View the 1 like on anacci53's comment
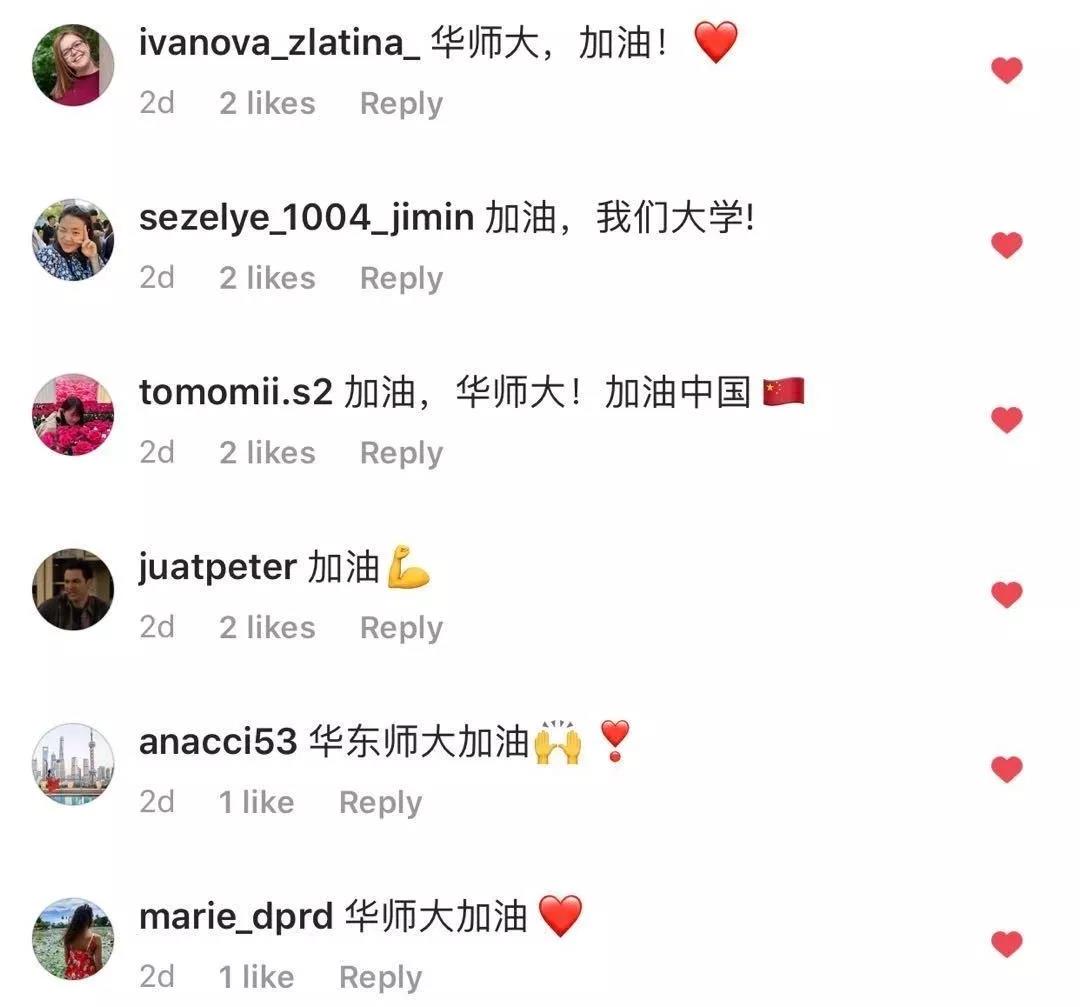This screenshot has height=1007, width=1080. coord(257,802)
